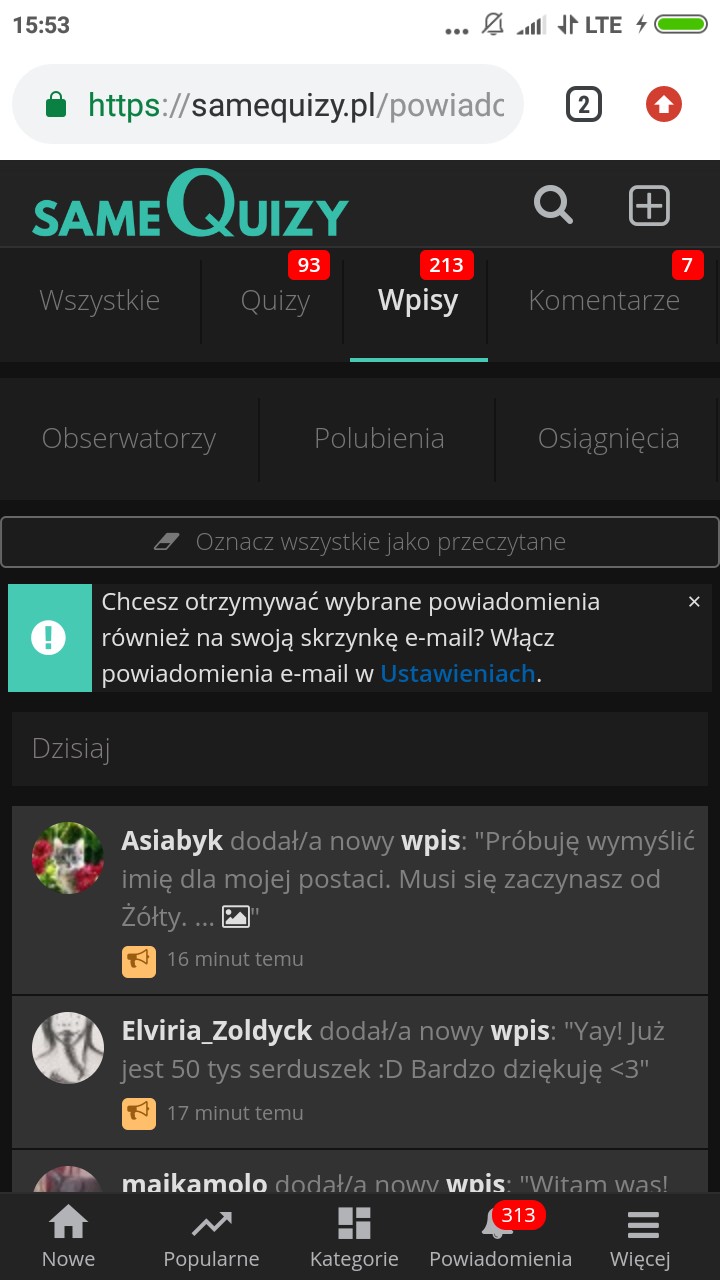720x1280 pixels.
Task: Open Kategorie from bottom bar
Action: [x=354, y=1237]
